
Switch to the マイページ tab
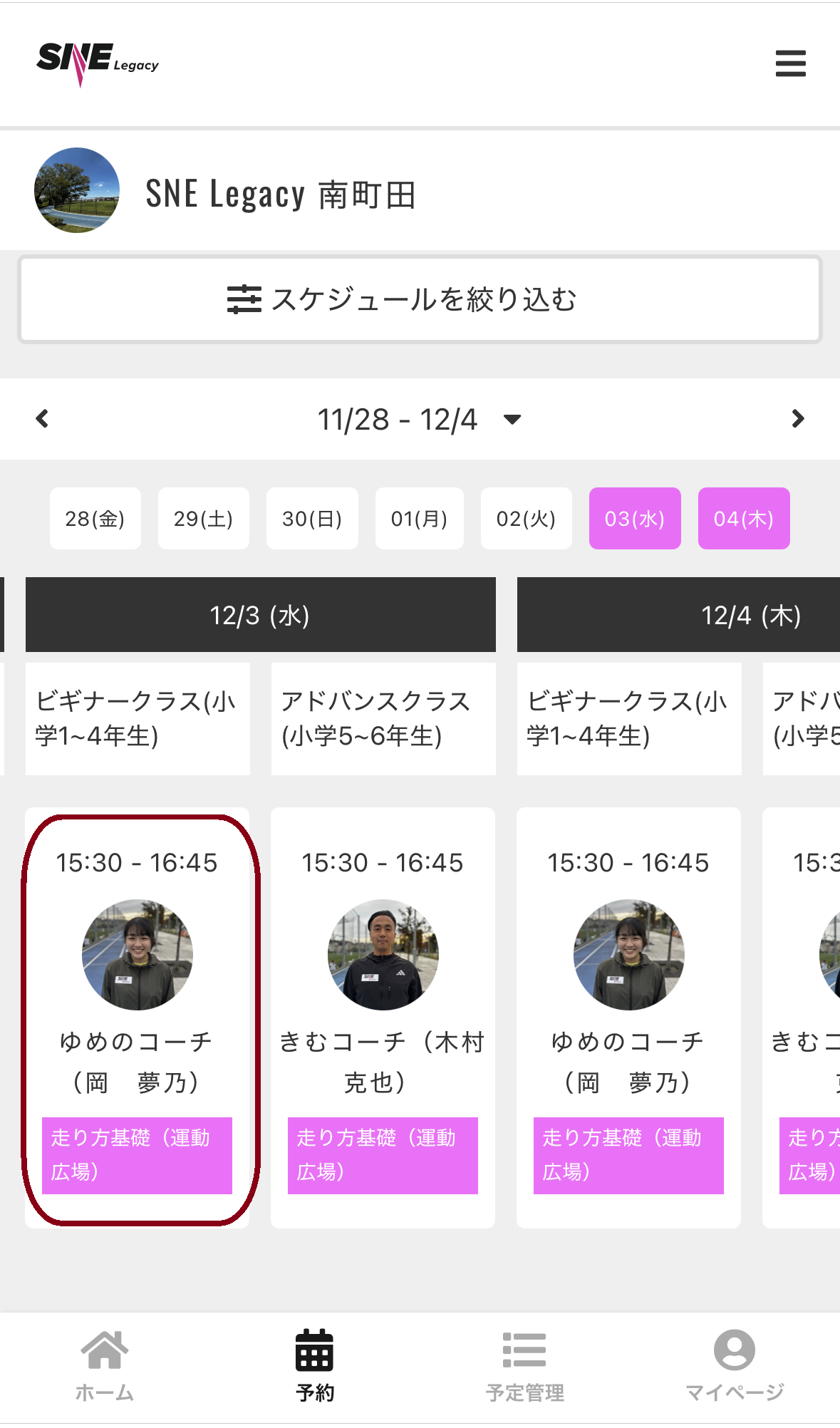point(735,1367)
